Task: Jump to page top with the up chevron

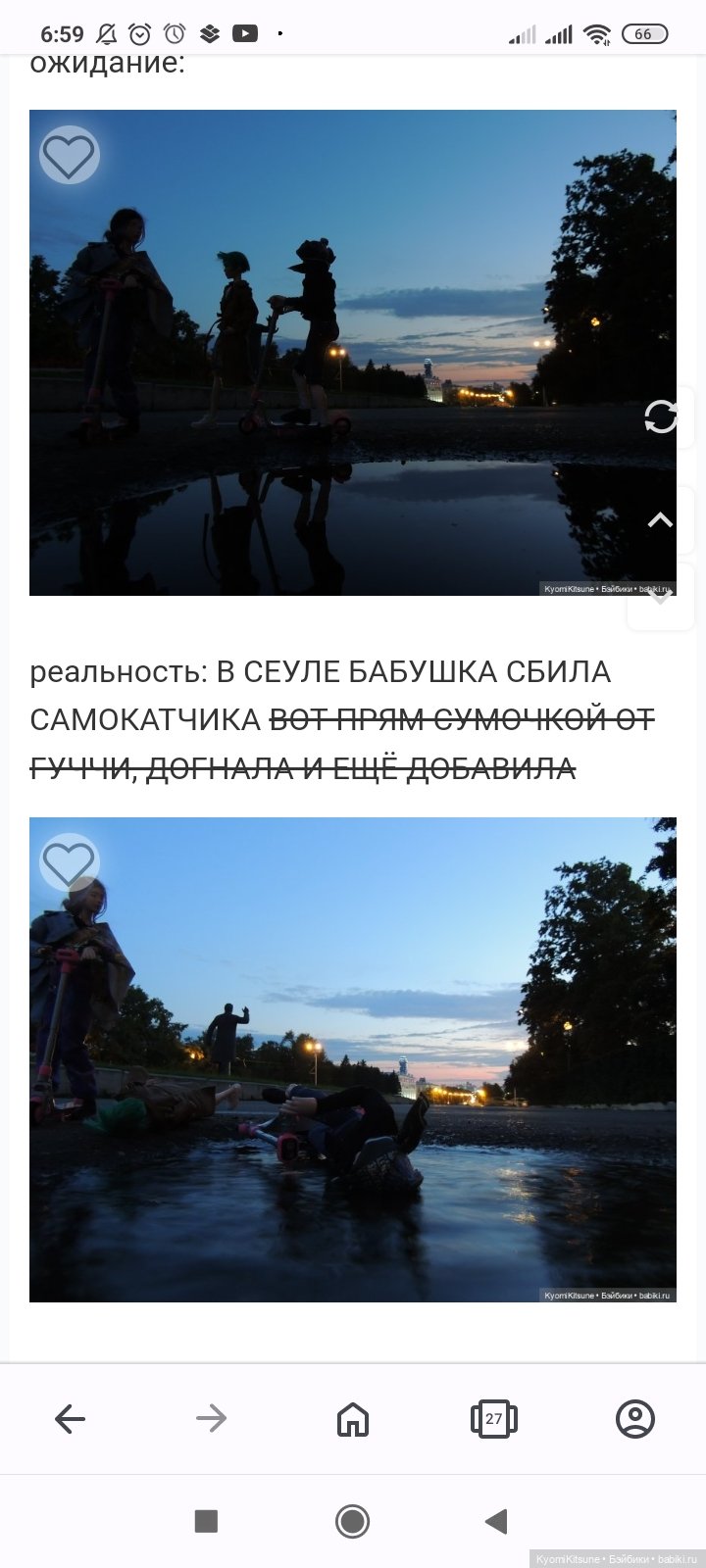Action: [661, 519]
